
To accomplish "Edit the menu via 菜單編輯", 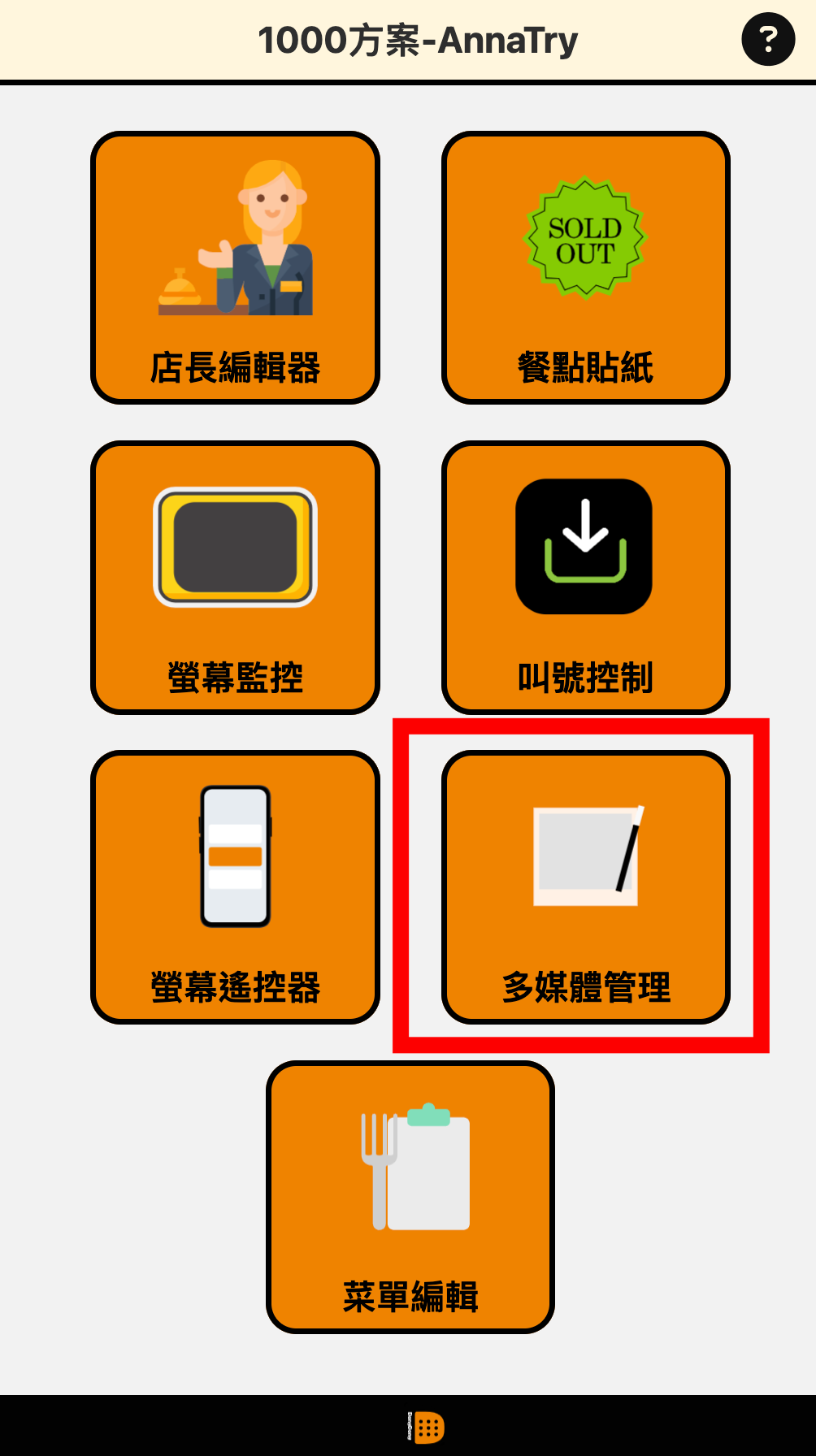I will click(410, 1196).
